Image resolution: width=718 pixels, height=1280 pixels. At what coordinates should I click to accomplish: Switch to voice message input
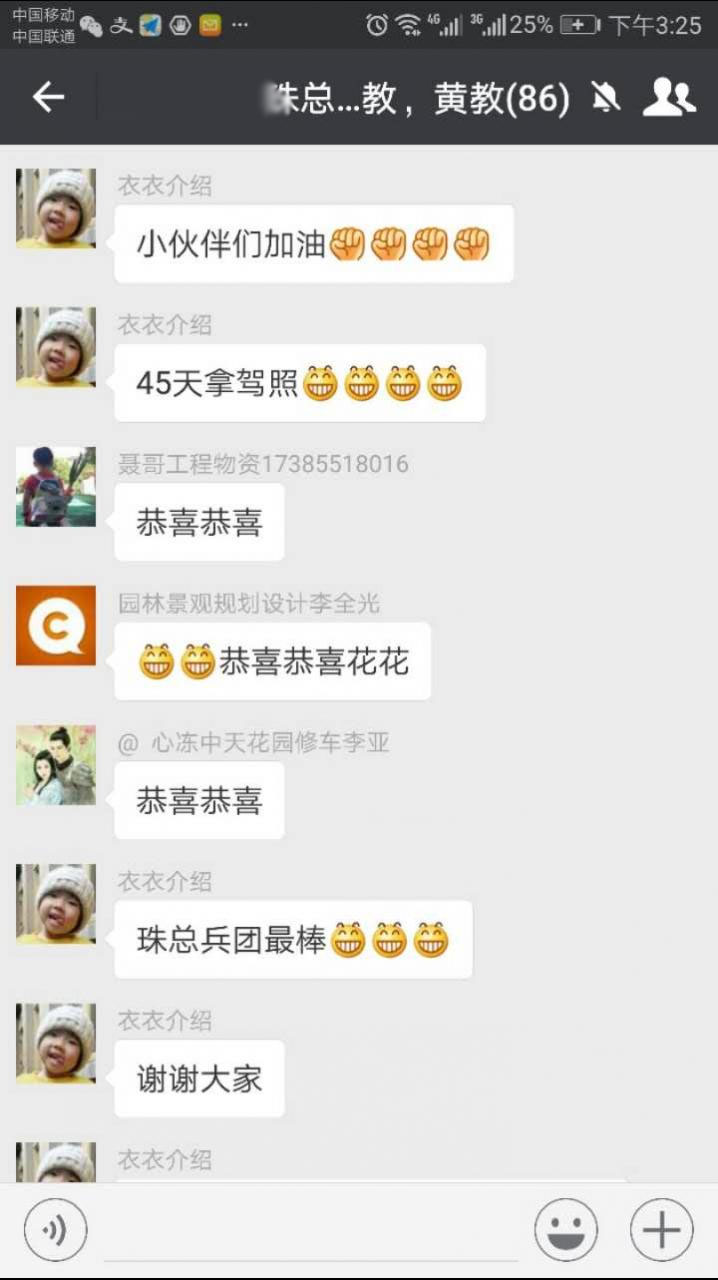55,1230
